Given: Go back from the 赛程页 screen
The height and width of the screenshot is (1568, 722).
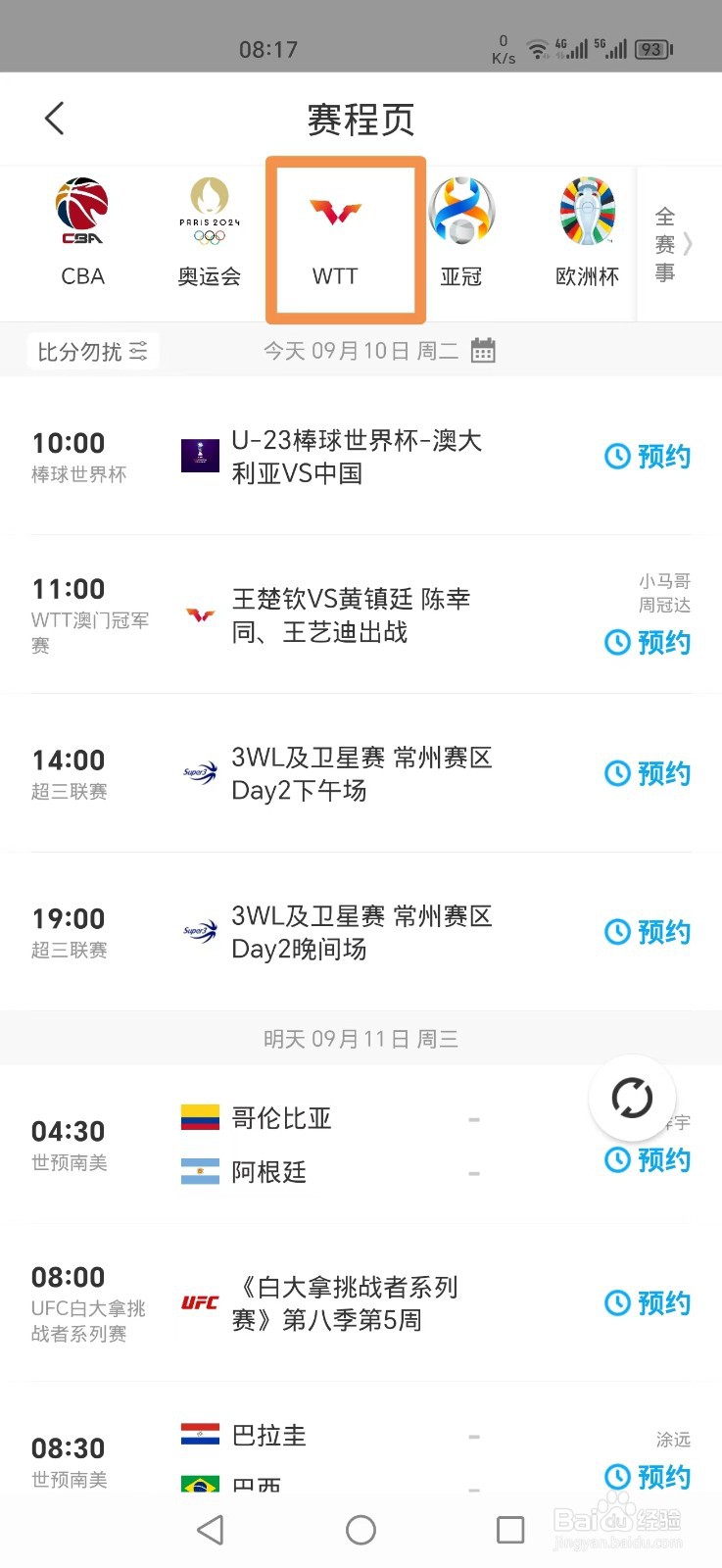Looking at the screenshot, I should tap(55, 119).
